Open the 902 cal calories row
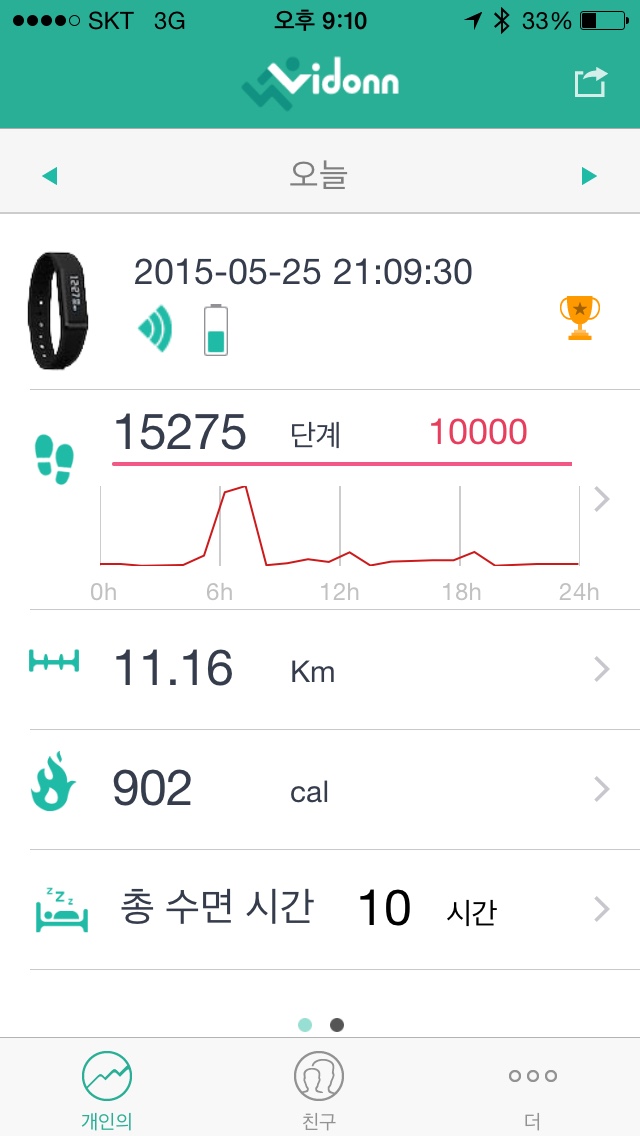 click(320, 789)
